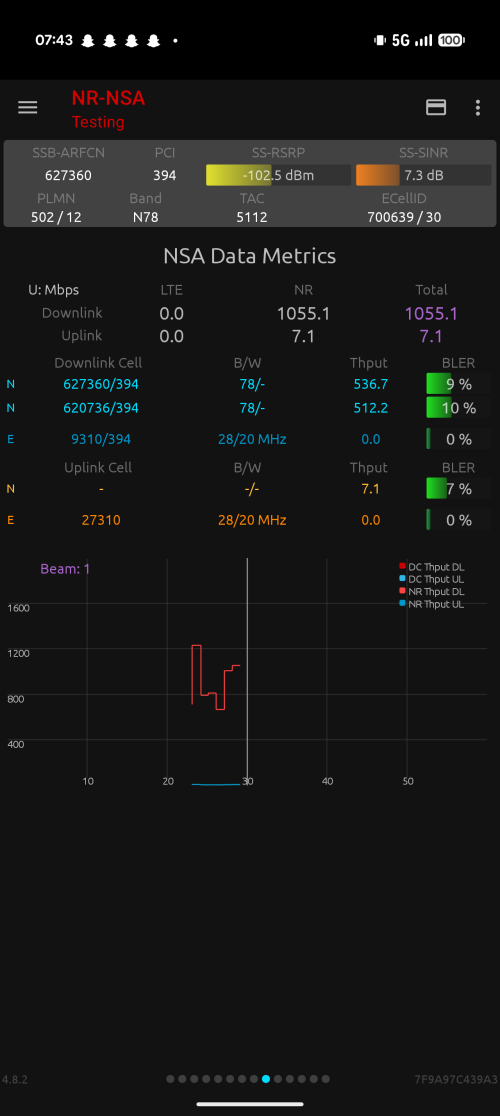This screenshot has width=500, height=1116.
Task: Tap the card view icon in toolbar
Action: pos(436,107)
